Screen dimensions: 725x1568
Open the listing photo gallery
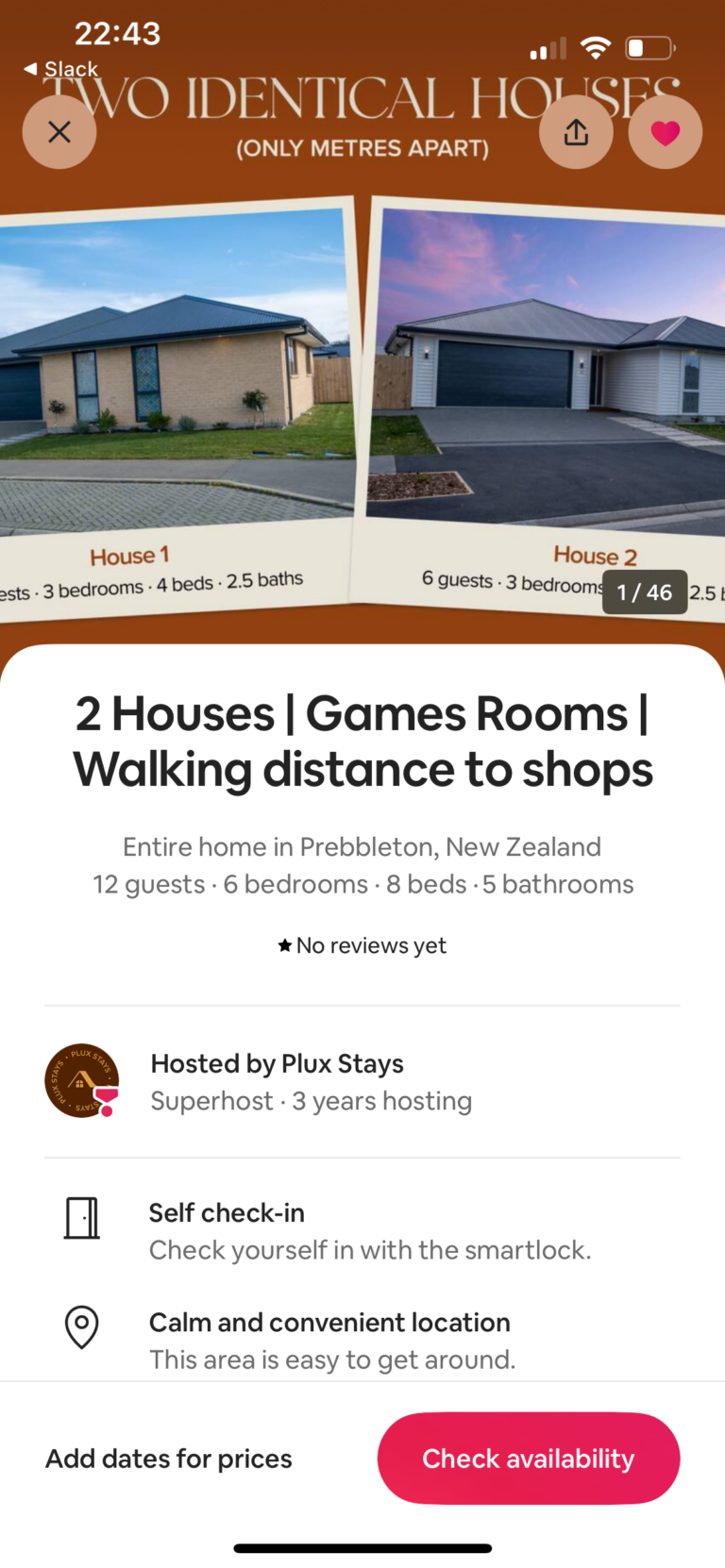[362, 396]
